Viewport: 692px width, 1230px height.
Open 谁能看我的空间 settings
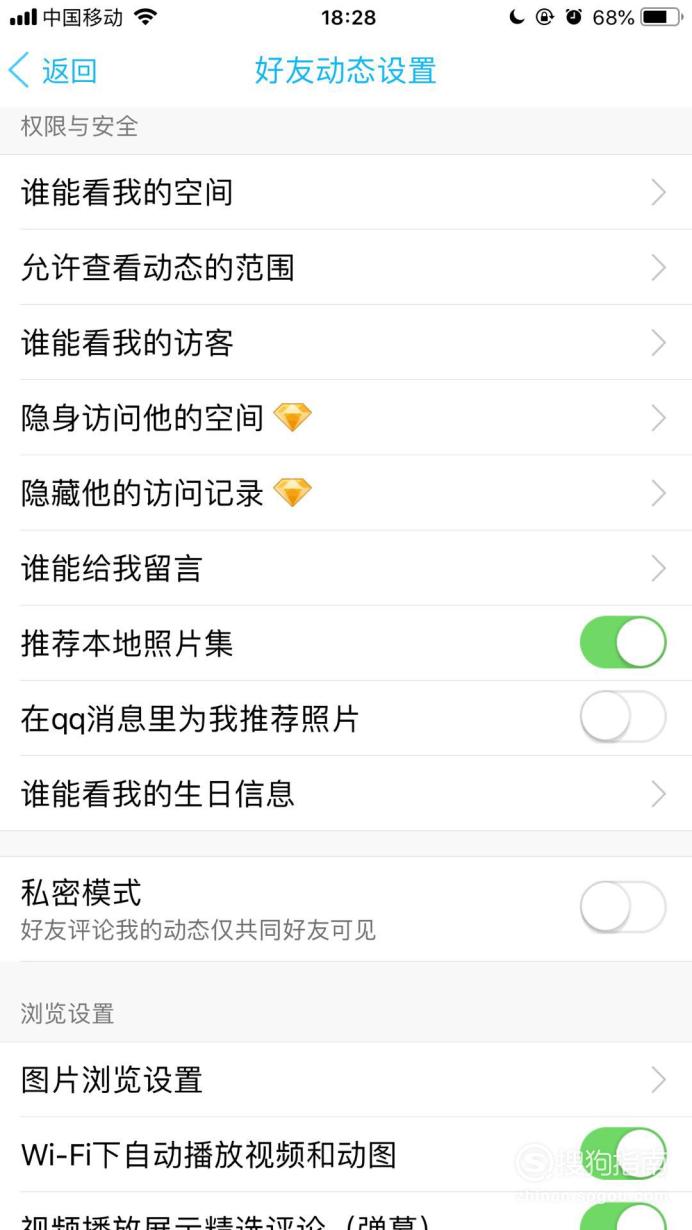point(346,192)
